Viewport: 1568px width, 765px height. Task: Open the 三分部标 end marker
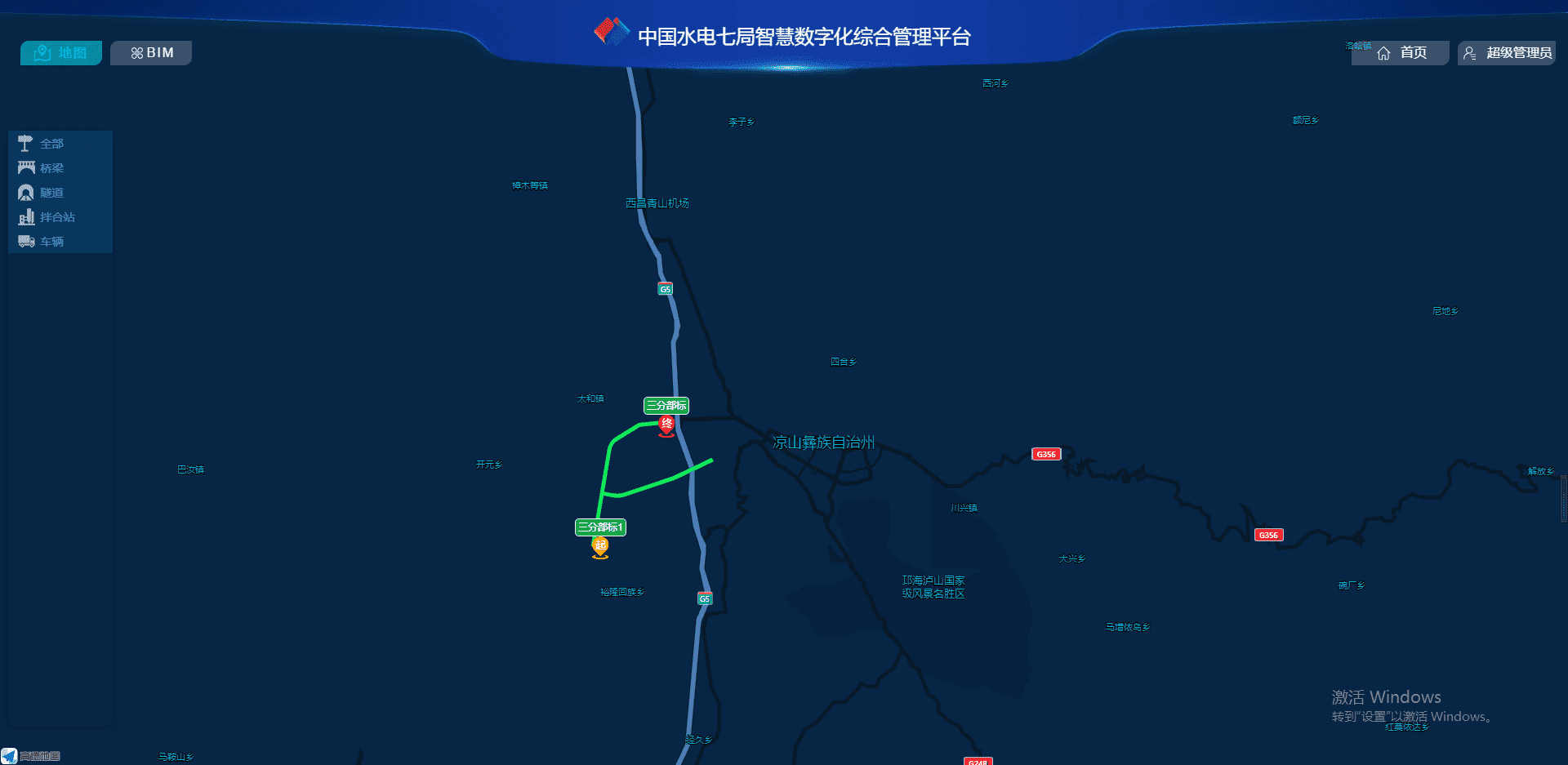[x=666, y=424]
